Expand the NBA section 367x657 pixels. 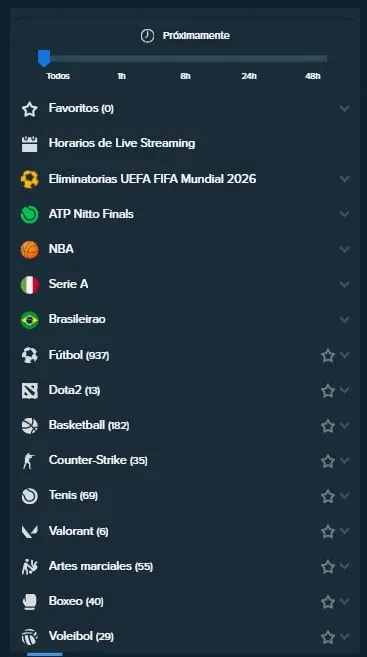pos(344,249)
